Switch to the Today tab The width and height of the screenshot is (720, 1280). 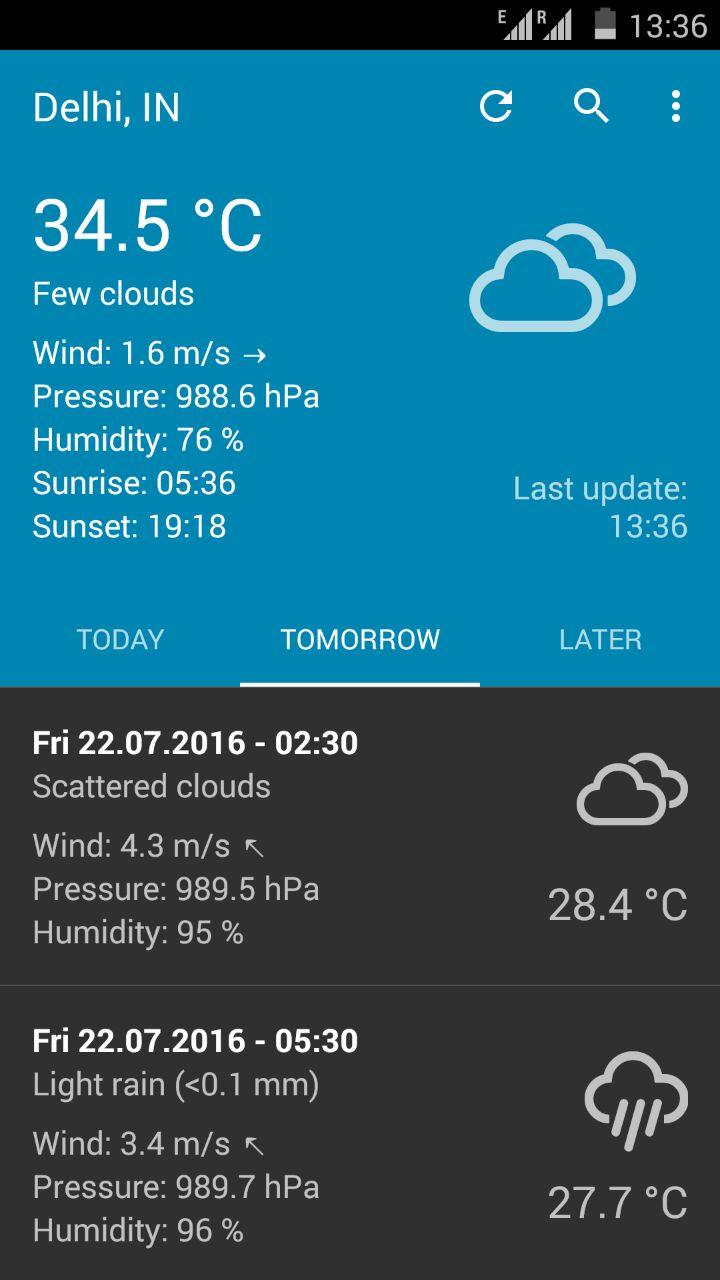[120, 640]
